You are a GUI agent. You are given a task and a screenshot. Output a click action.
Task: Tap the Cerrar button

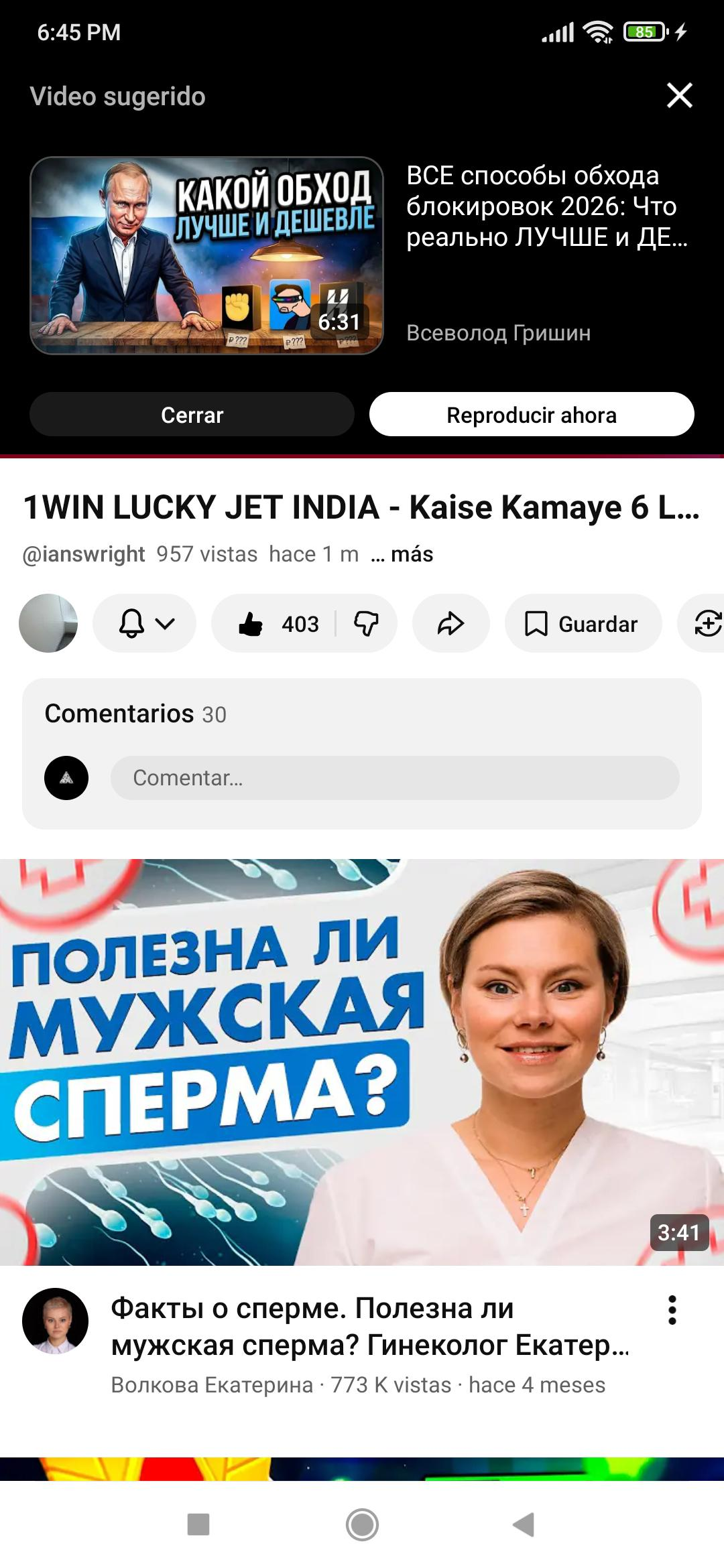[192, 415]
